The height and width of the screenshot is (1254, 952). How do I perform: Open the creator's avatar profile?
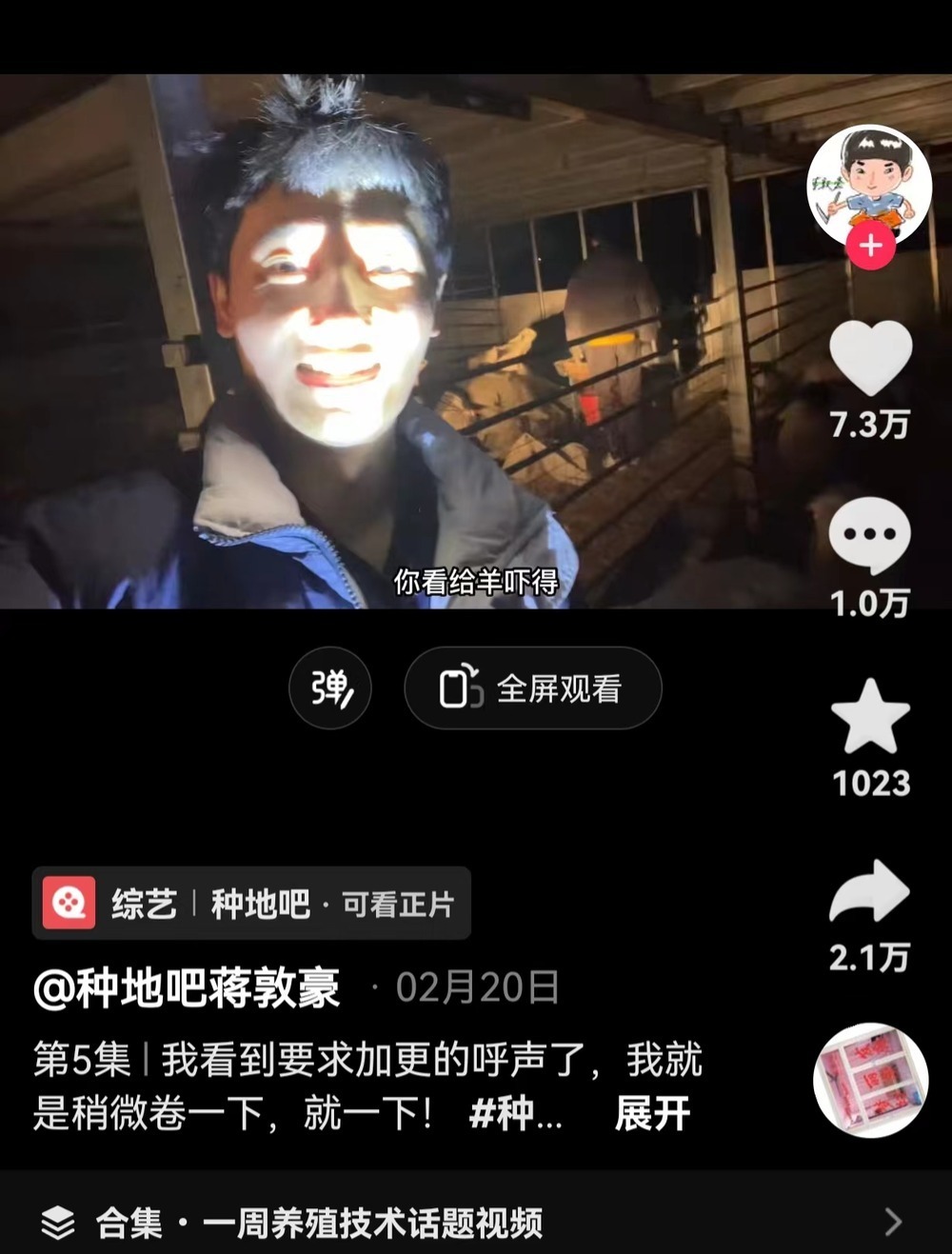point(868,185)
